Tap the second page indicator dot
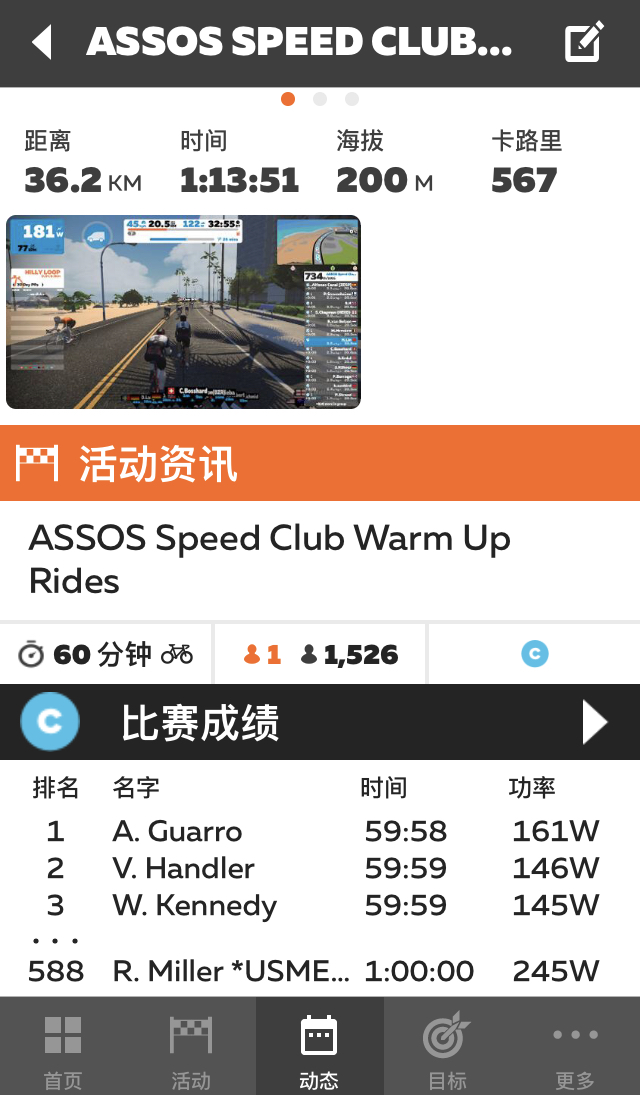Viewport: 640px width, 1095px height. coord(320,99)
